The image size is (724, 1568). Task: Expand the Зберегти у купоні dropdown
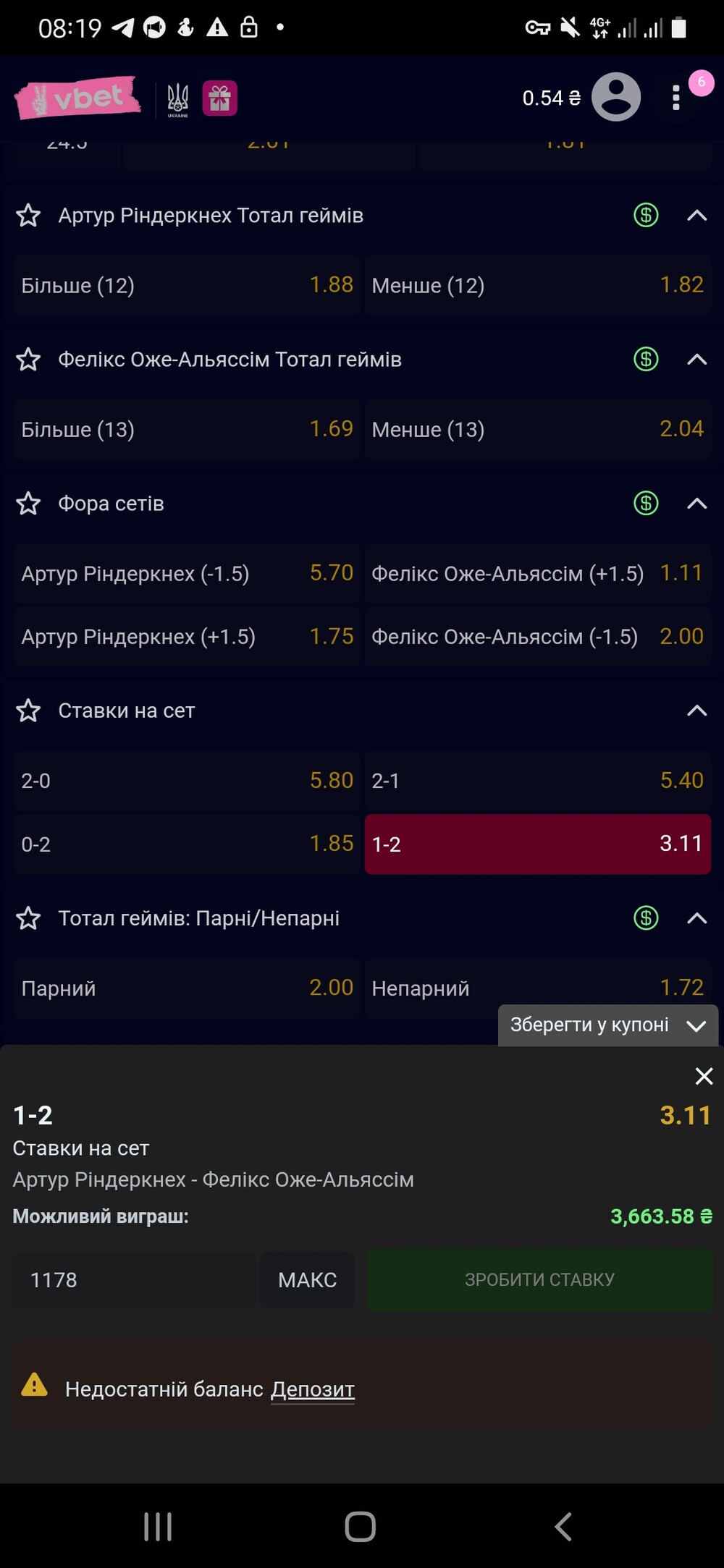(608, 1025)
